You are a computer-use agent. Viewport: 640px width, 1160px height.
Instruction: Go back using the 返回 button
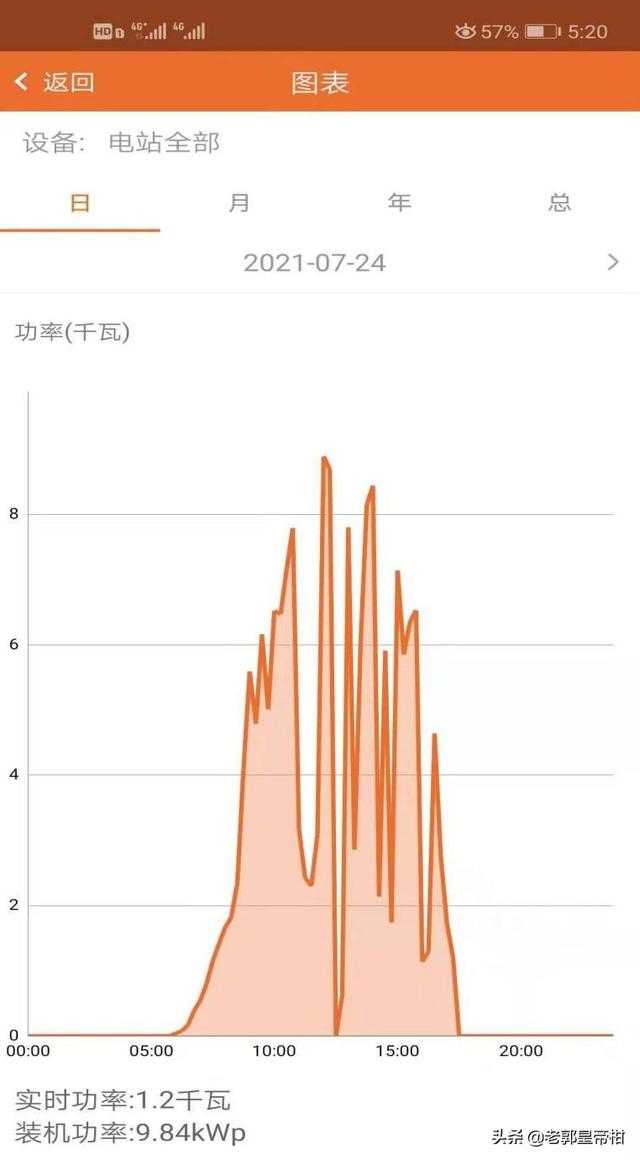[55, 82]
